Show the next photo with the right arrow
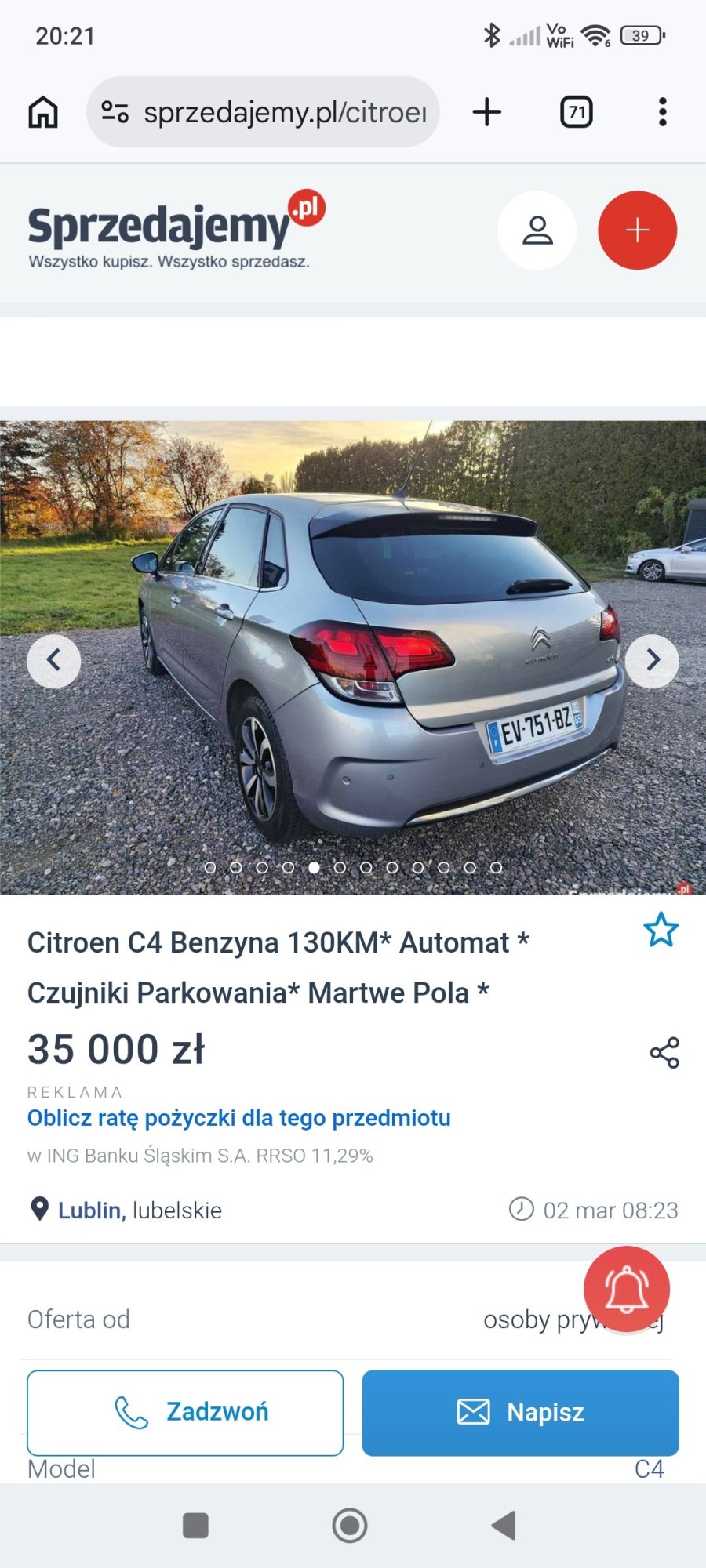This screenshot has width=706, height=1568. click(652, 661)
